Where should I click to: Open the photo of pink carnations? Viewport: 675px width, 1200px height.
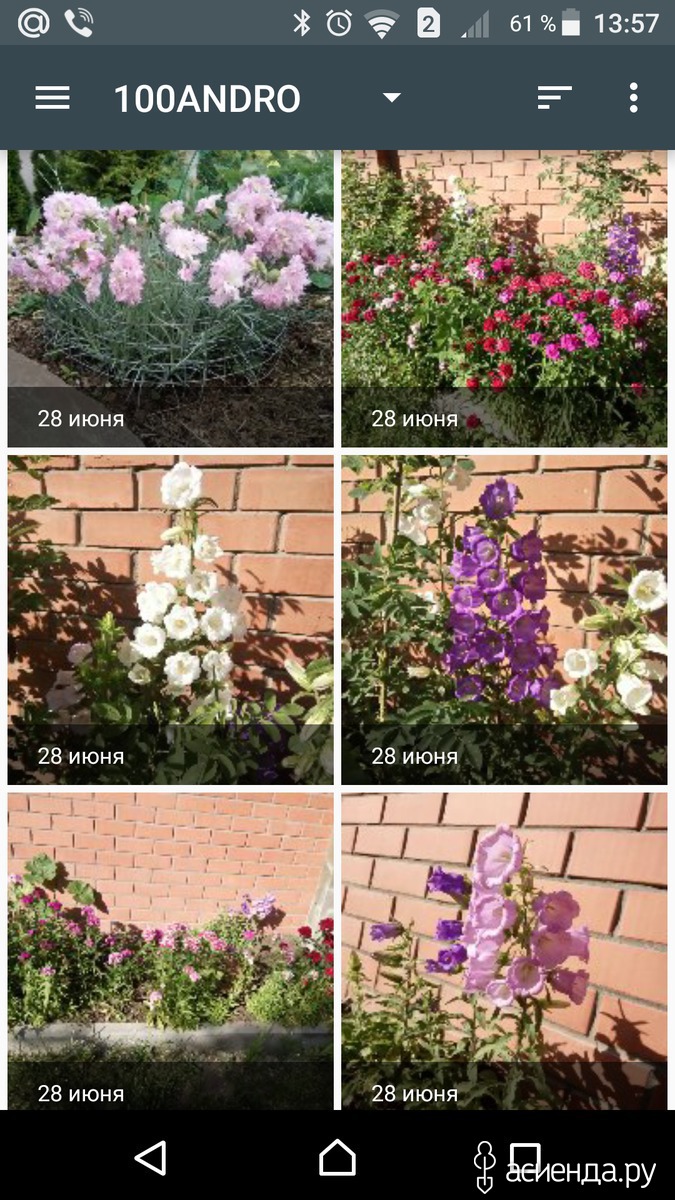170,298
